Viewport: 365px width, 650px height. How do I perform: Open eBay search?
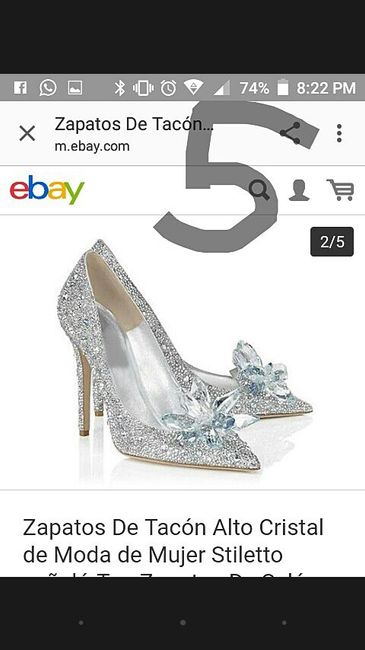pyautogui.click(x=260, y=190)
